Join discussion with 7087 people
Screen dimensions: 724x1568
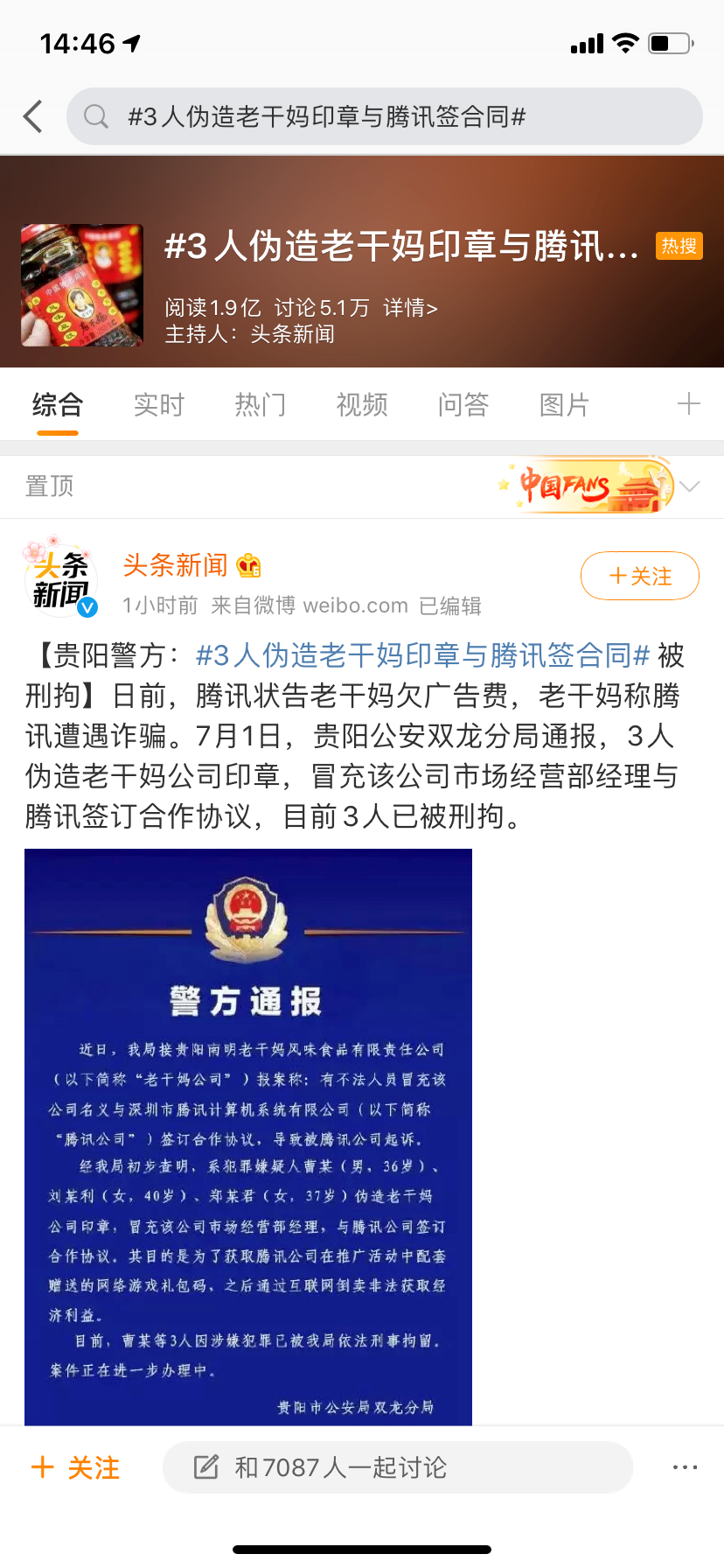[397, 1467]
